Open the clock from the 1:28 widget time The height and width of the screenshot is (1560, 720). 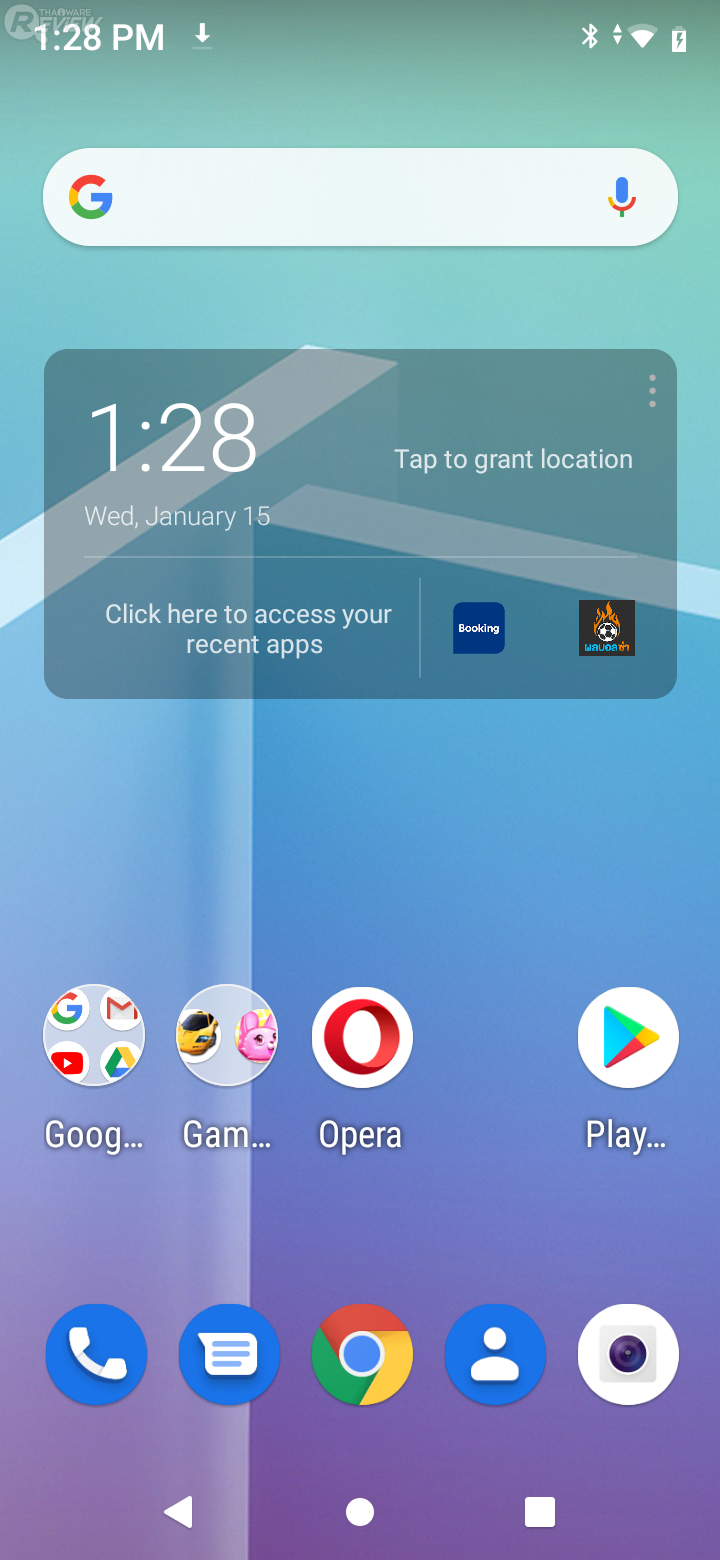click(x=173, y=439)
